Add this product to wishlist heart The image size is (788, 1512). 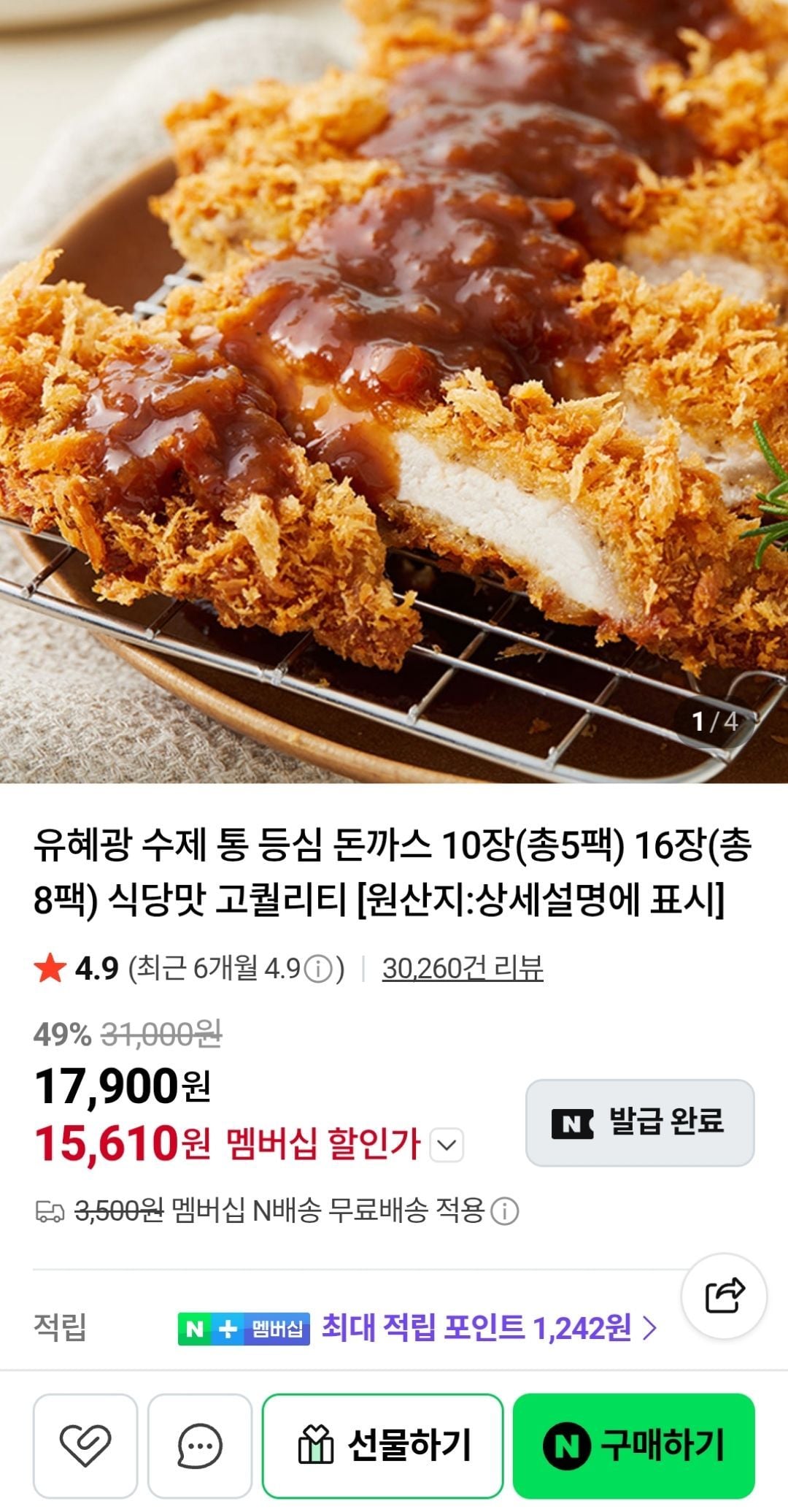click(85, 1446)
